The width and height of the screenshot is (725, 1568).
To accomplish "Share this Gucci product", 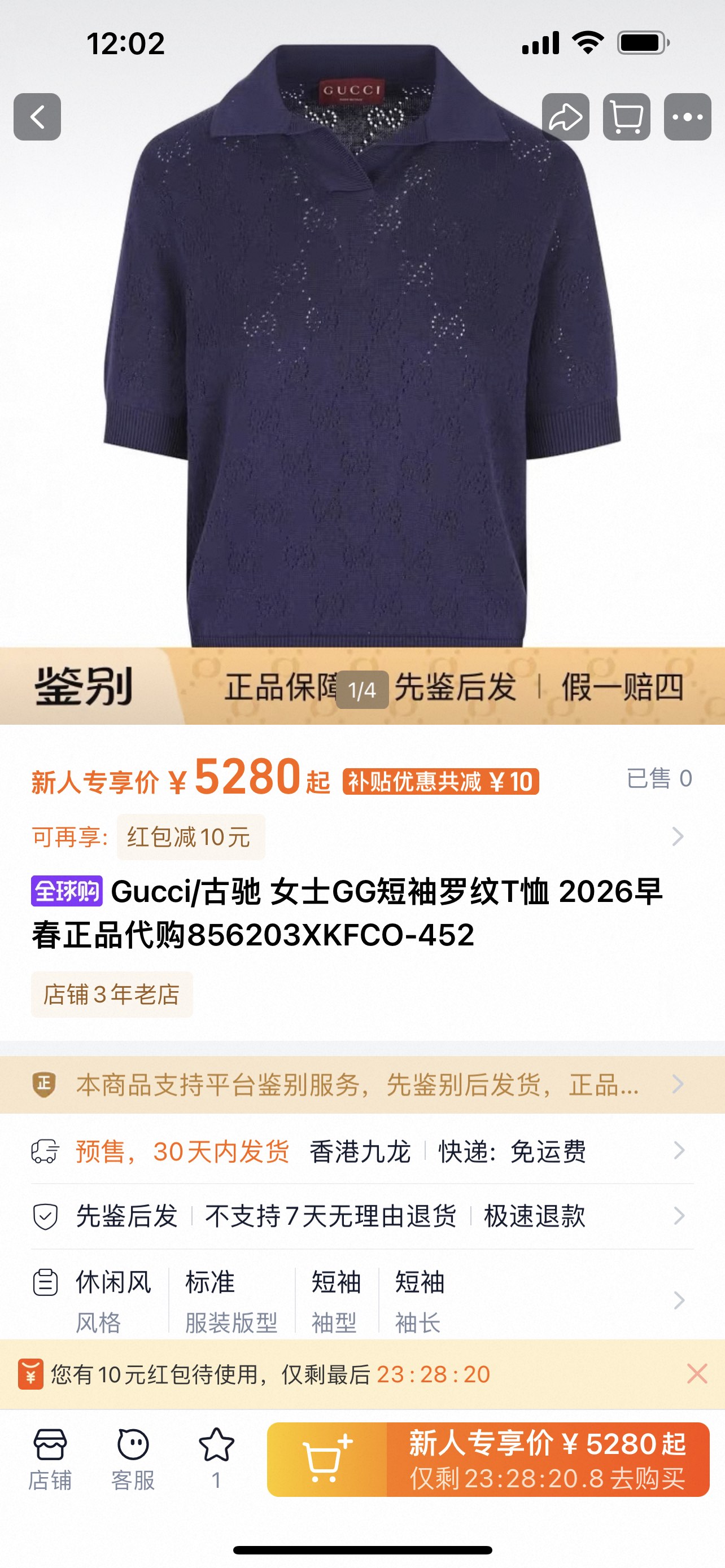I will click(566, 117).
